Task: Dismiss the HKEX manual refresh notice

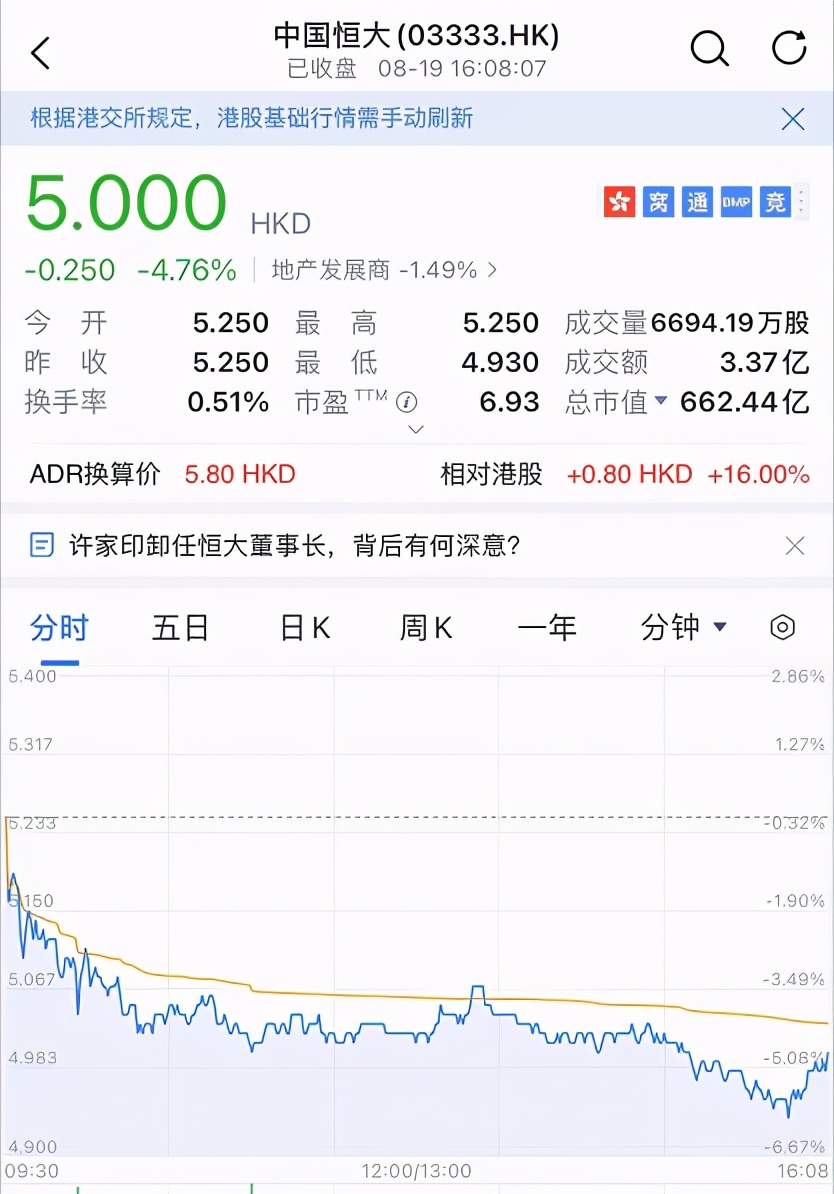Action: (793, 119)
